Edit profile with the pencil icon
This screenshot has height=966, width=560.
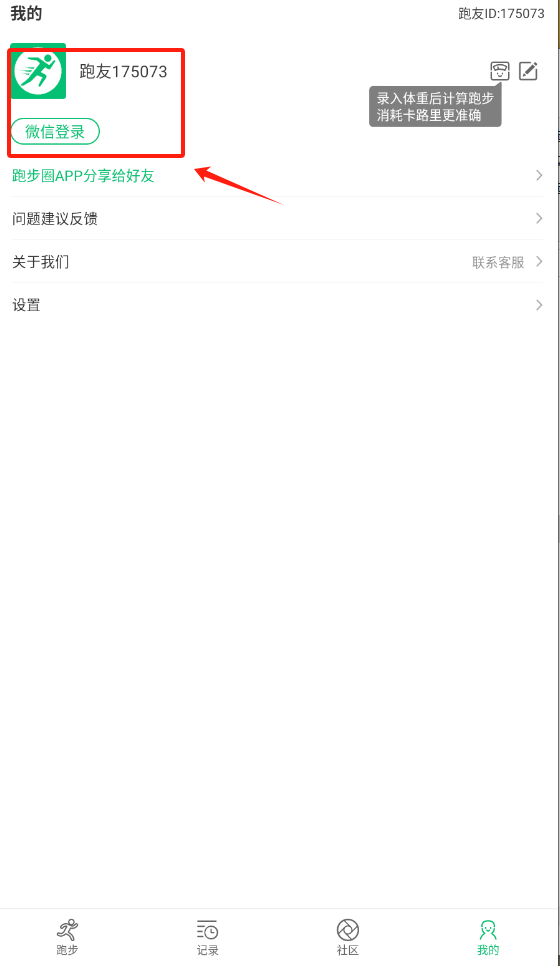(x=528, y=71)
